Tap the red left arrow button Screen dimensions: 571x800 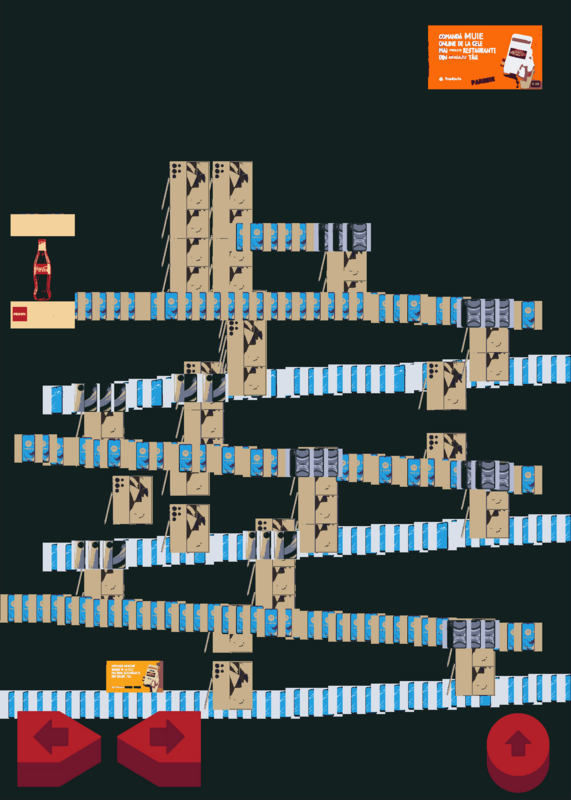click(x=59, y=748)
